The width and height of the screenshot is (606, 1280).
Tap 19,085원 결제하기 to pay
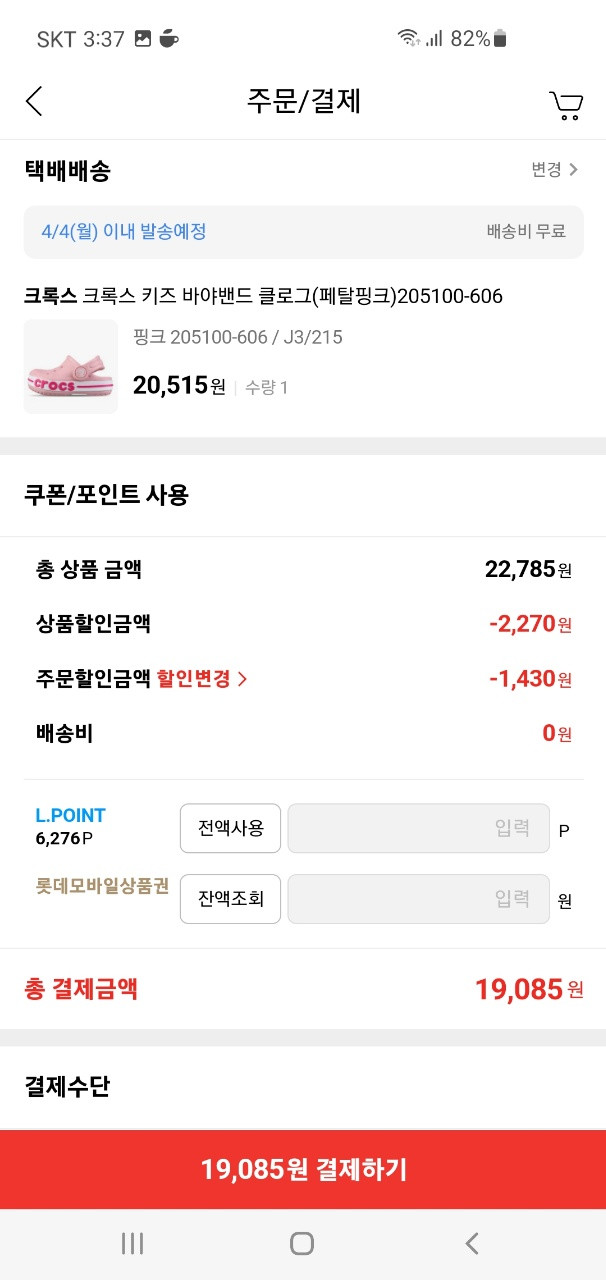[303, 1170]
